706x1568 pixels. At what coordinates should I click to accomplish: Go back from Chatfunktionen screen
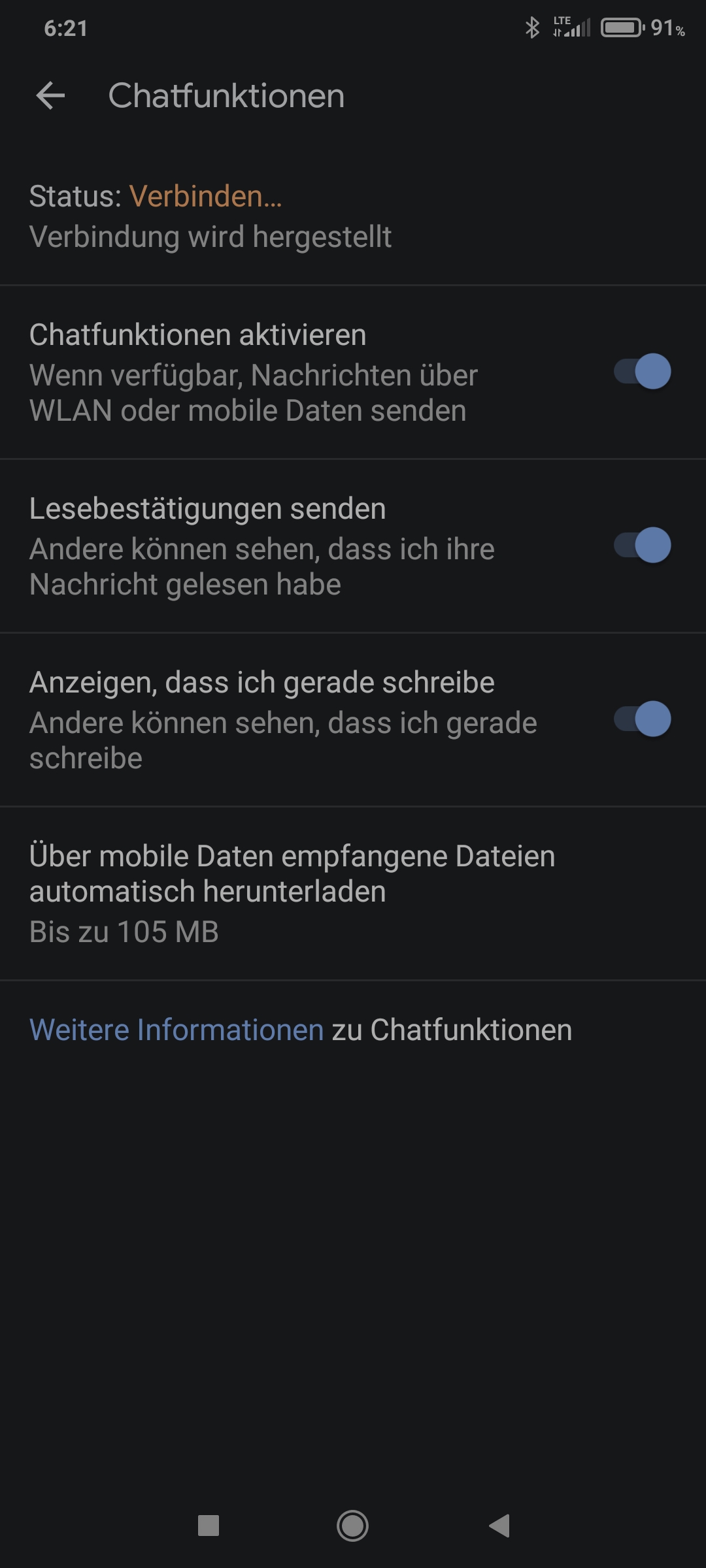pyautogui.click(x=50, y=96)
